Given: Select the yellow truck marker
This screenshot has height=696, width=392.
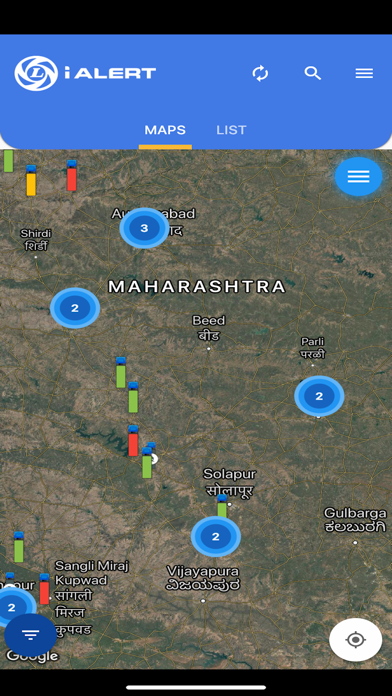Looking at the screenshot, I should coord(31,180).
